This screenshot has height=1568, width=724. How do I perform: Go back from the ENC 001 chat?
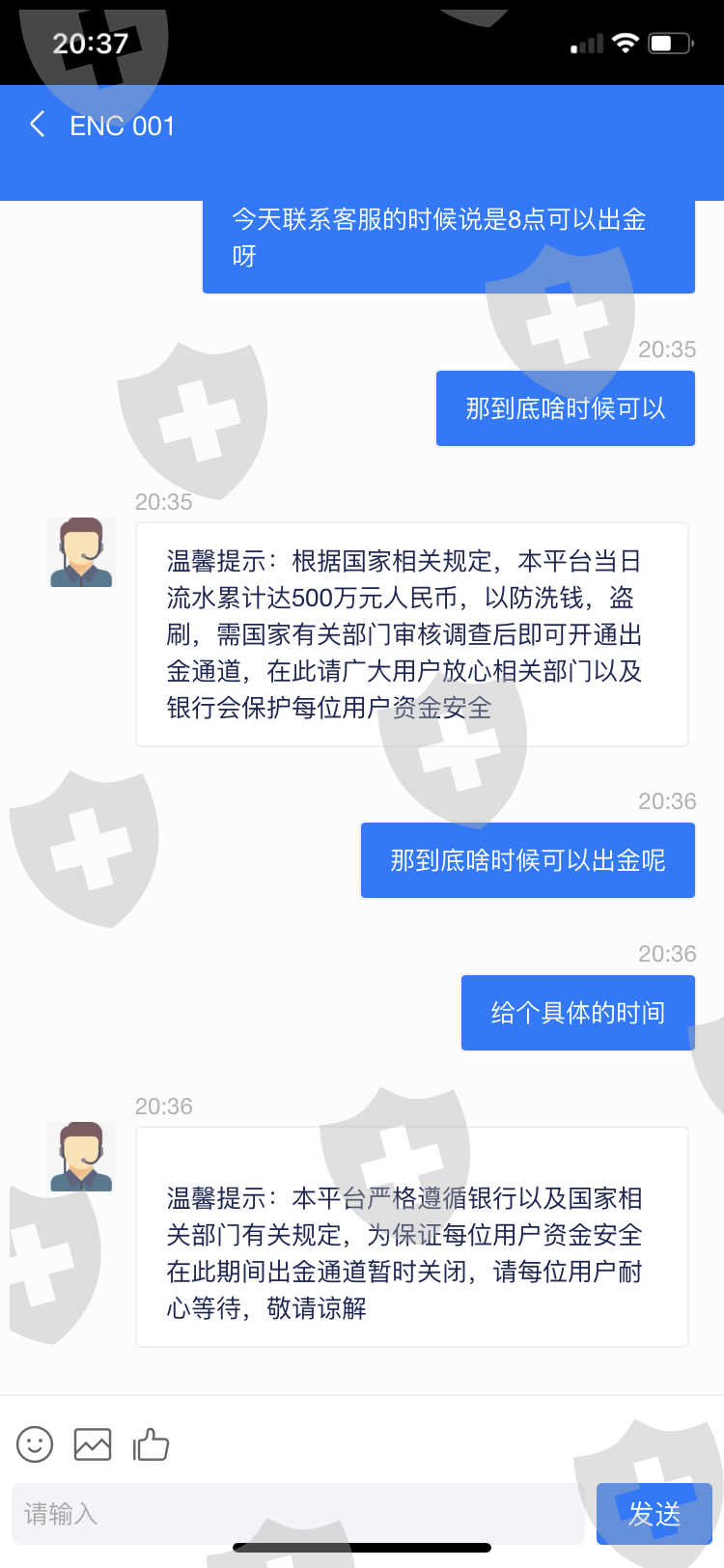coord(38,125)
